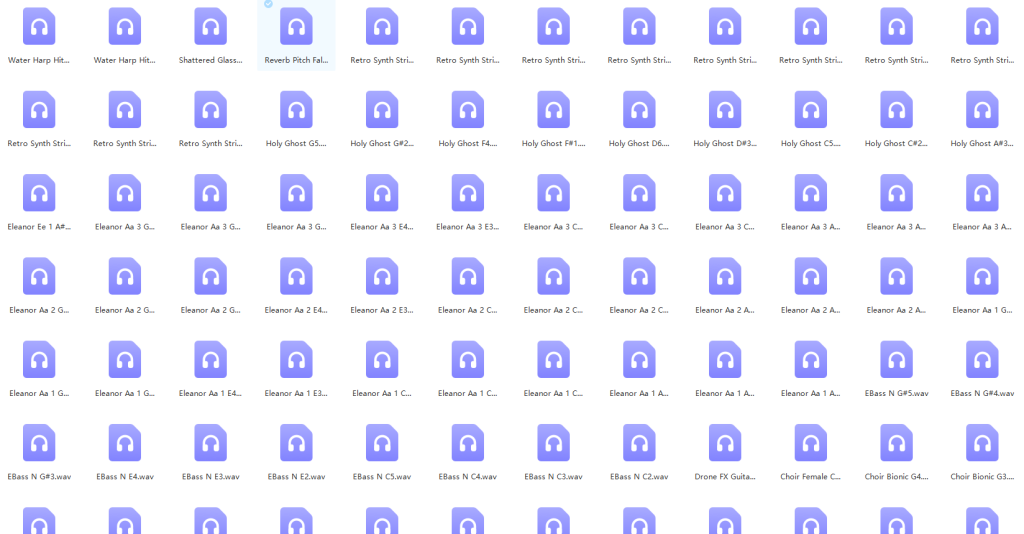The width and height of the screenshot is (1024, 534).
Task: Select the Holy Ghost C5 file
Action: point(811,110)
